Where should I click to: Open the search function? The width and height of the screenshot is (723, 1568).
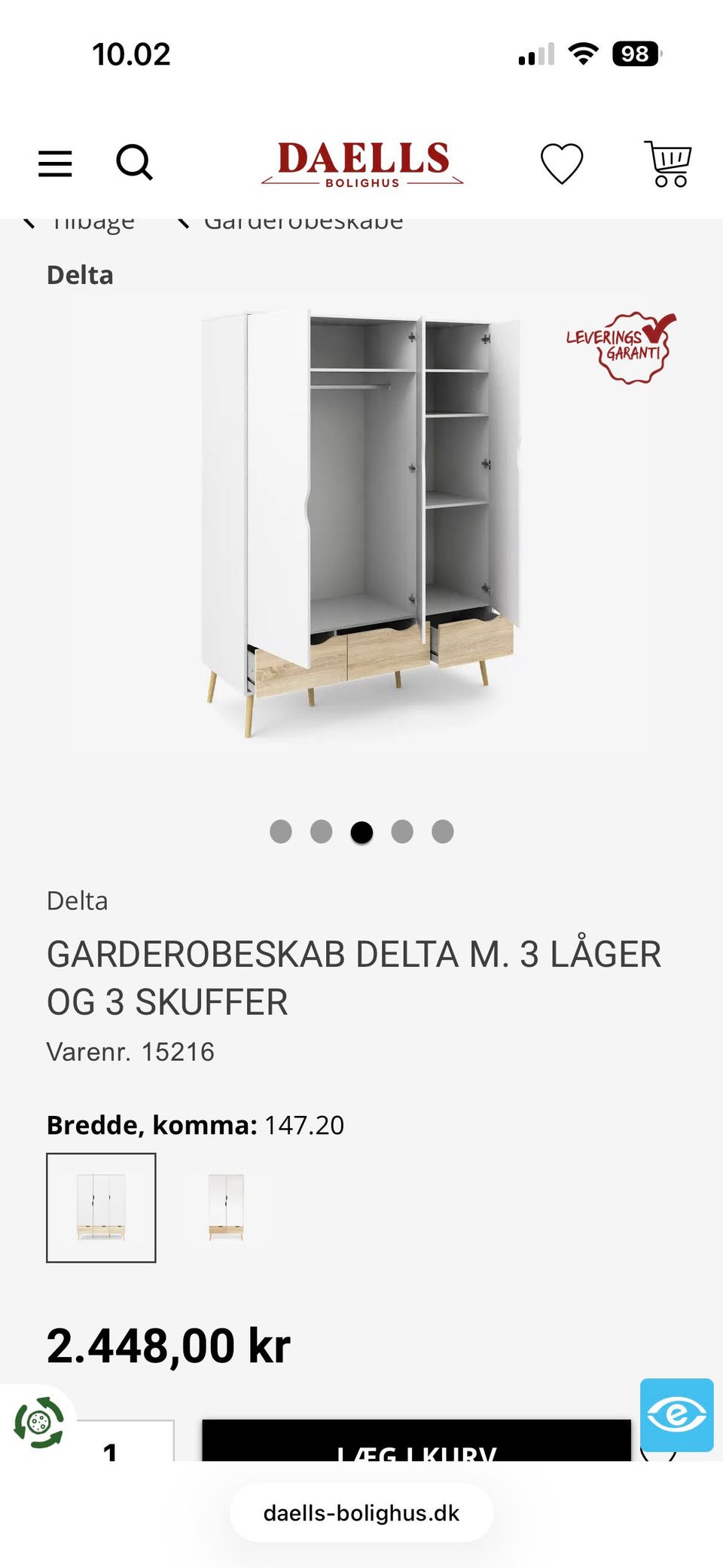[x=135, y=162]
